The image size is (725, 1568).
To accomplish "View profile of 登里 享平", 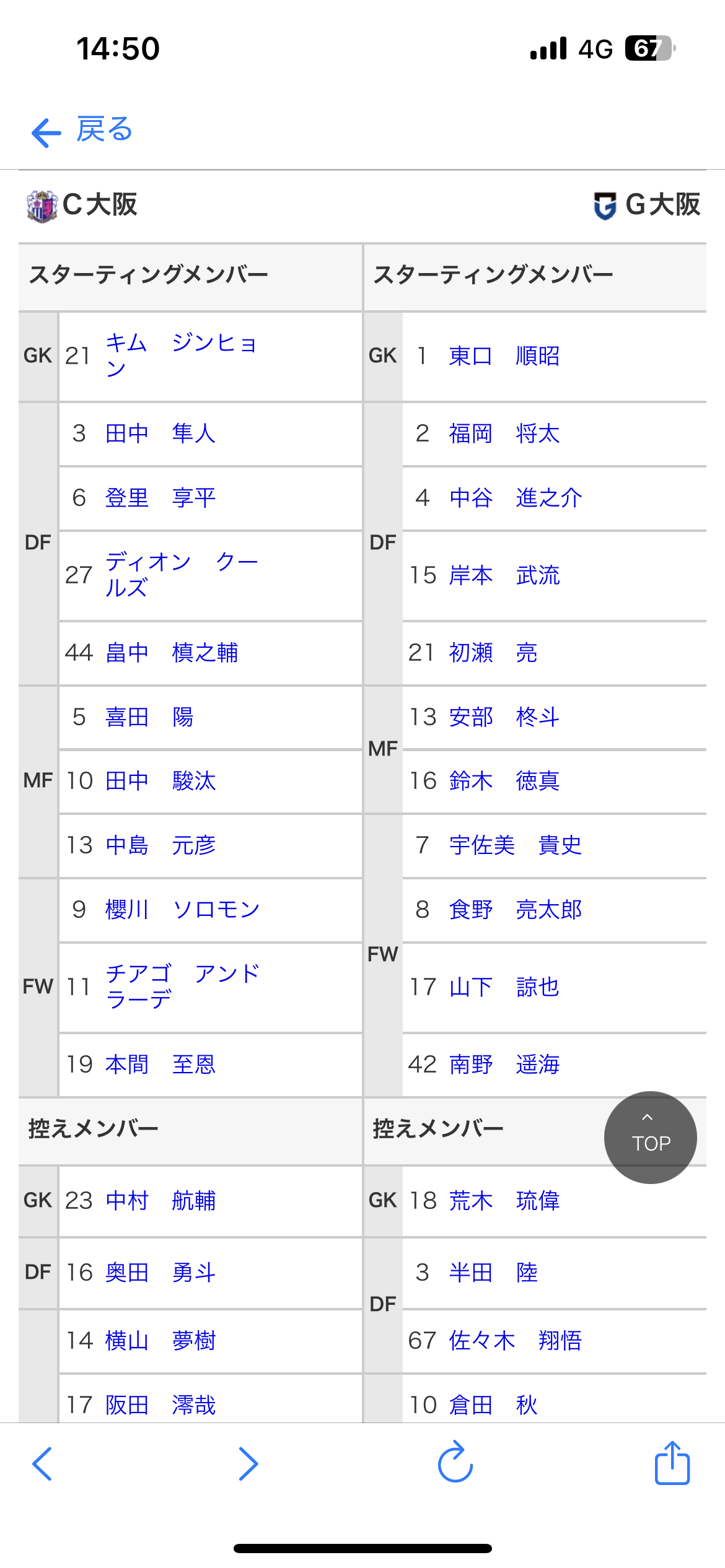I will pos(160,498).
